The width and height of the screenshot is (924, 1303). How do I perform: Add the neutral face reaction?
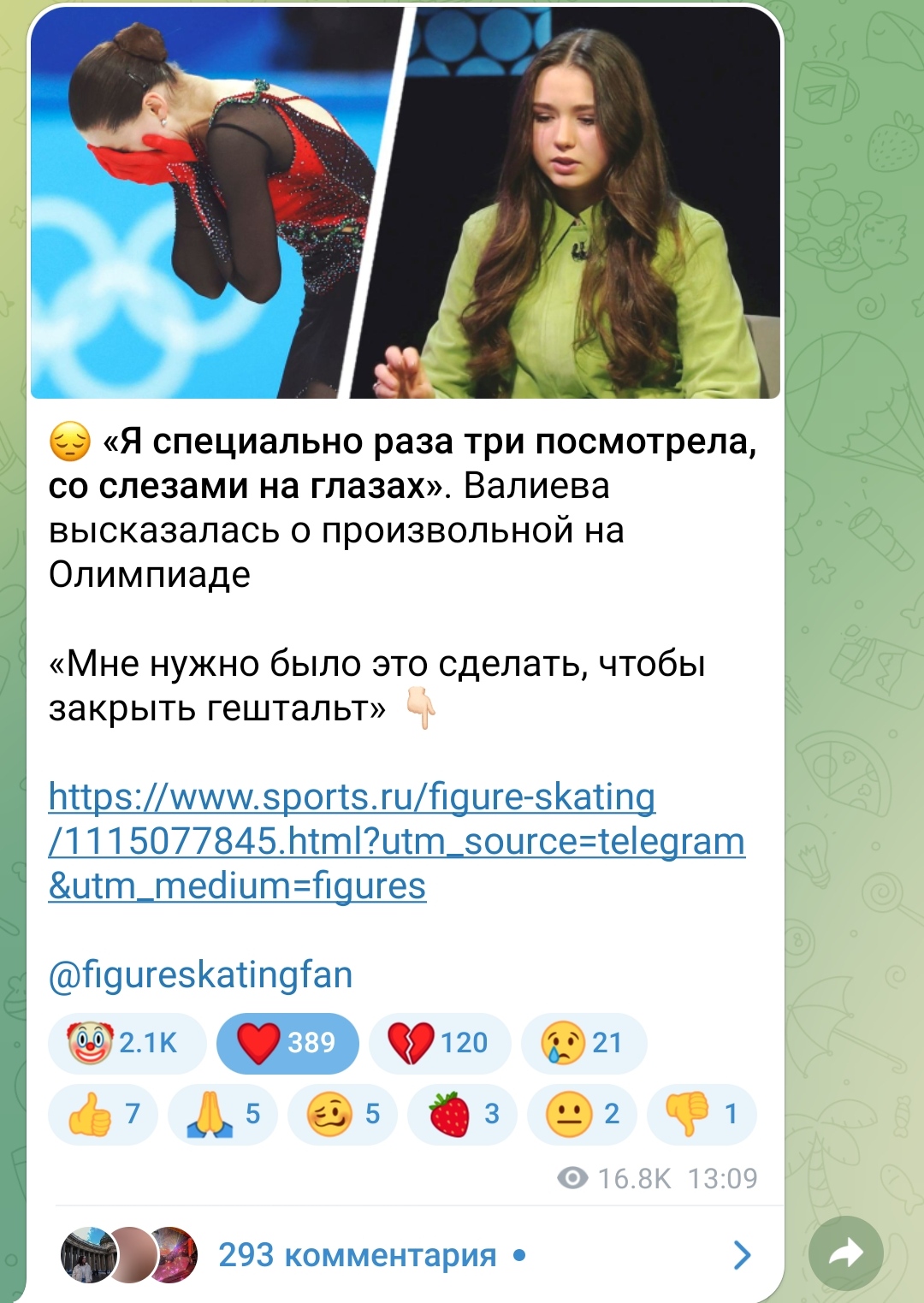pos(582,1114)
